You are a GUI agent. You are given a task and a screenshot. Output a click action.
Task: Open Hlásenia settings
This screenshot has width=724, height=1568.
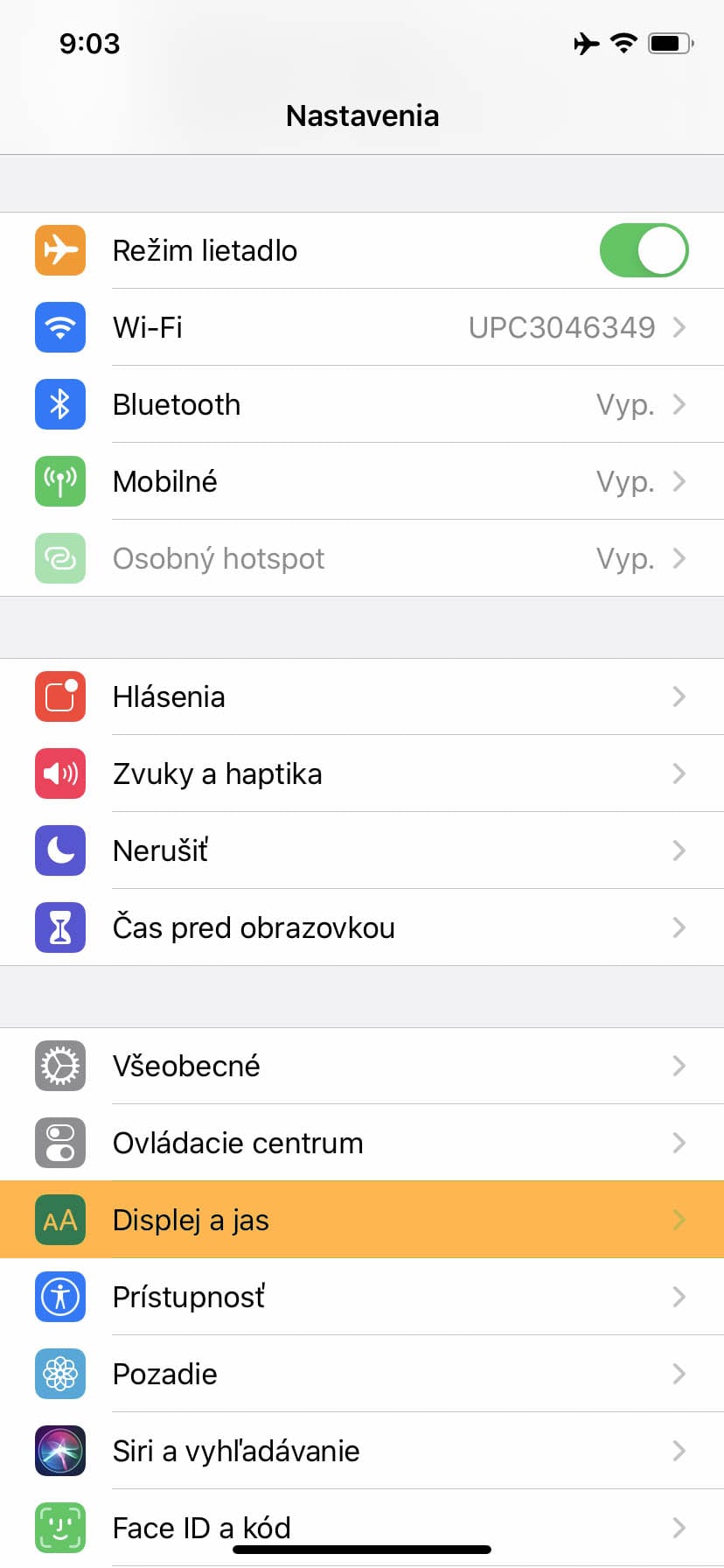362,696
